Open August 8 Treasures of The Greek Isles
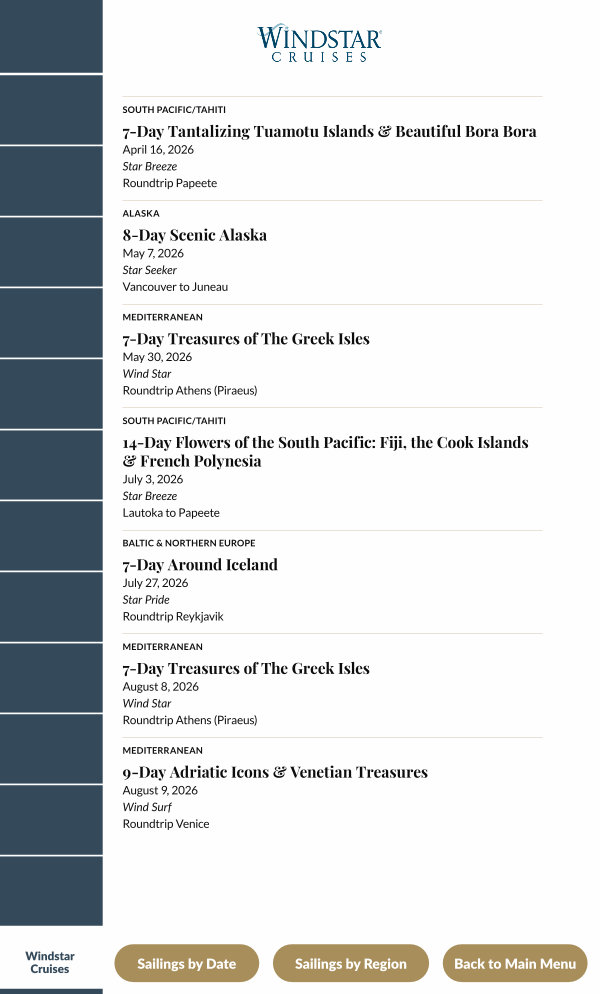The width and height of the screenshot is (600, 994). click(246, 669)
